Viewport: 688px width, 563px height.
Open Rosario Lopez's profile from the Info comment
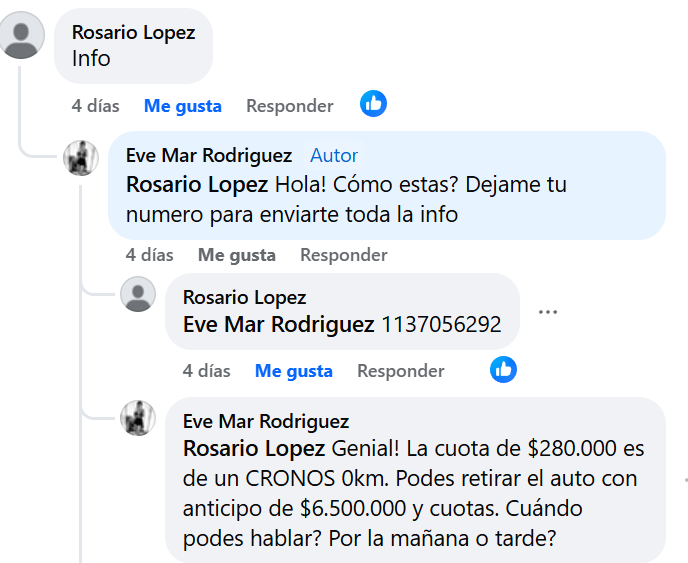tap(133, 33)
